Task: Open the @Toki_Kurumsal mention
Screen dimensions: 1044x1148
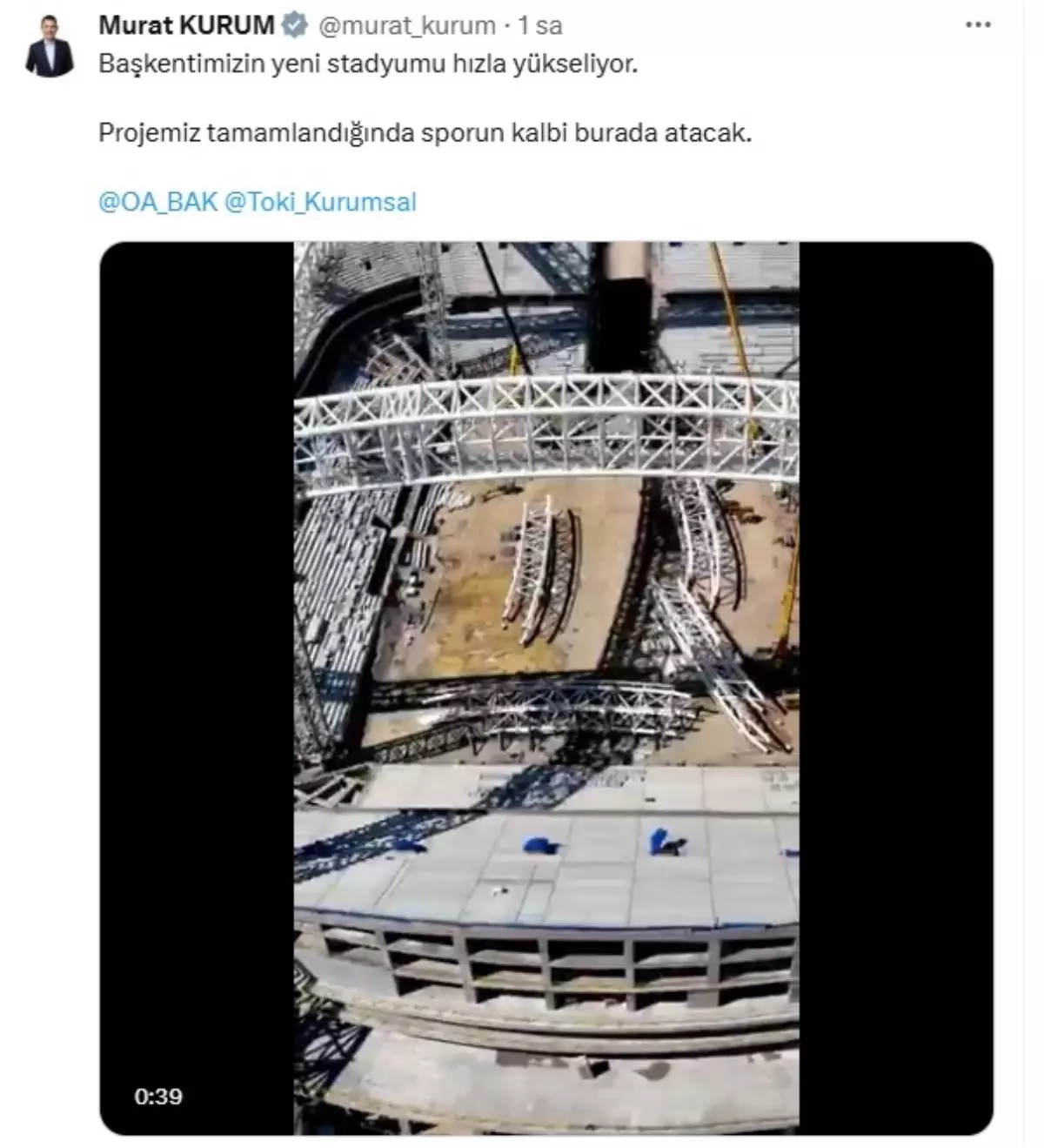Action: click(x=320, y=202)
